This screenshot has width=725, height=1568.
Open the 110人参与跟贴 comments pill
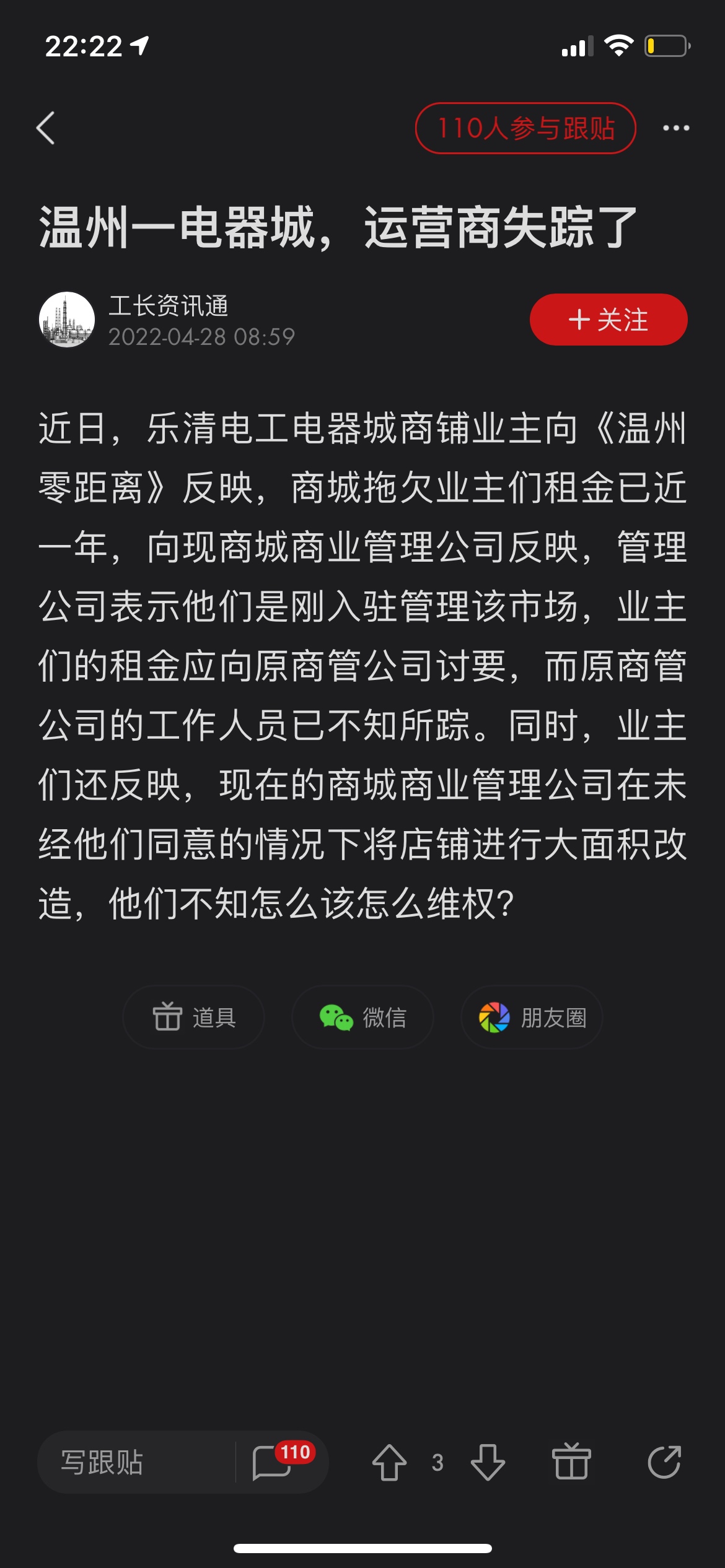(x=525, y=128)
